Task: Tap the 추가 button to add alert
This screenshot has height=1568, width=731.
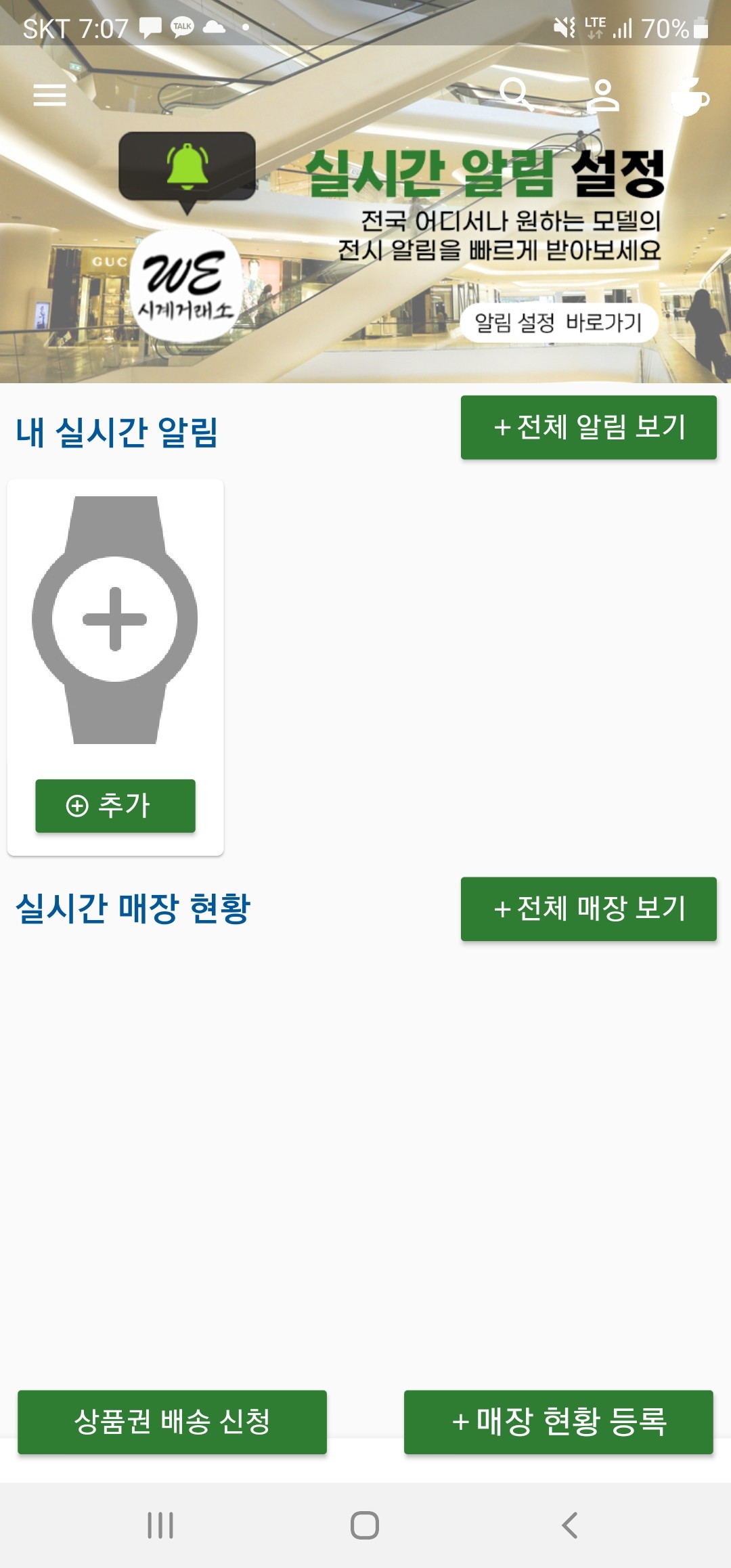Action: tap(115, 806)
